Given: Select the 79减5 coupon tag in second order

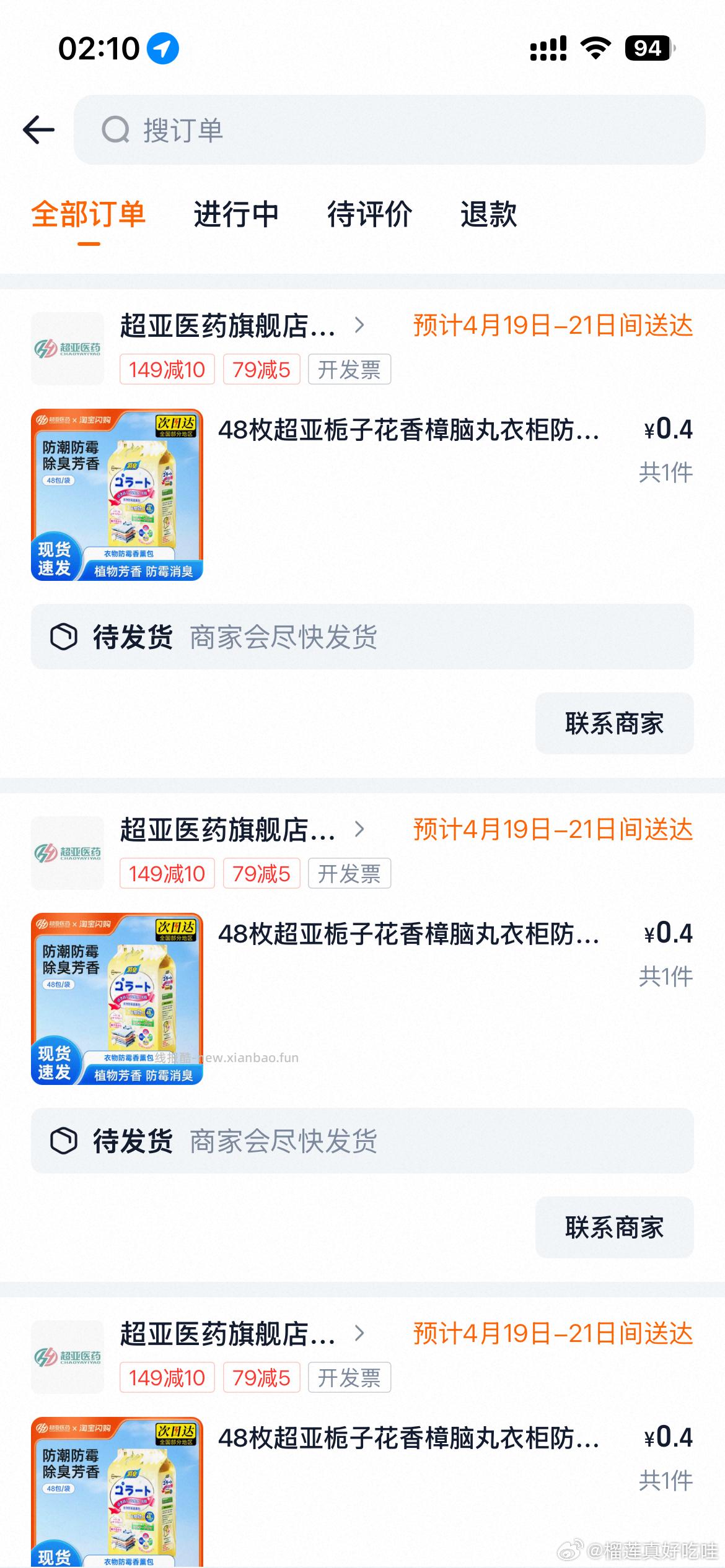Looking at the screenshot, I should 262,873.
